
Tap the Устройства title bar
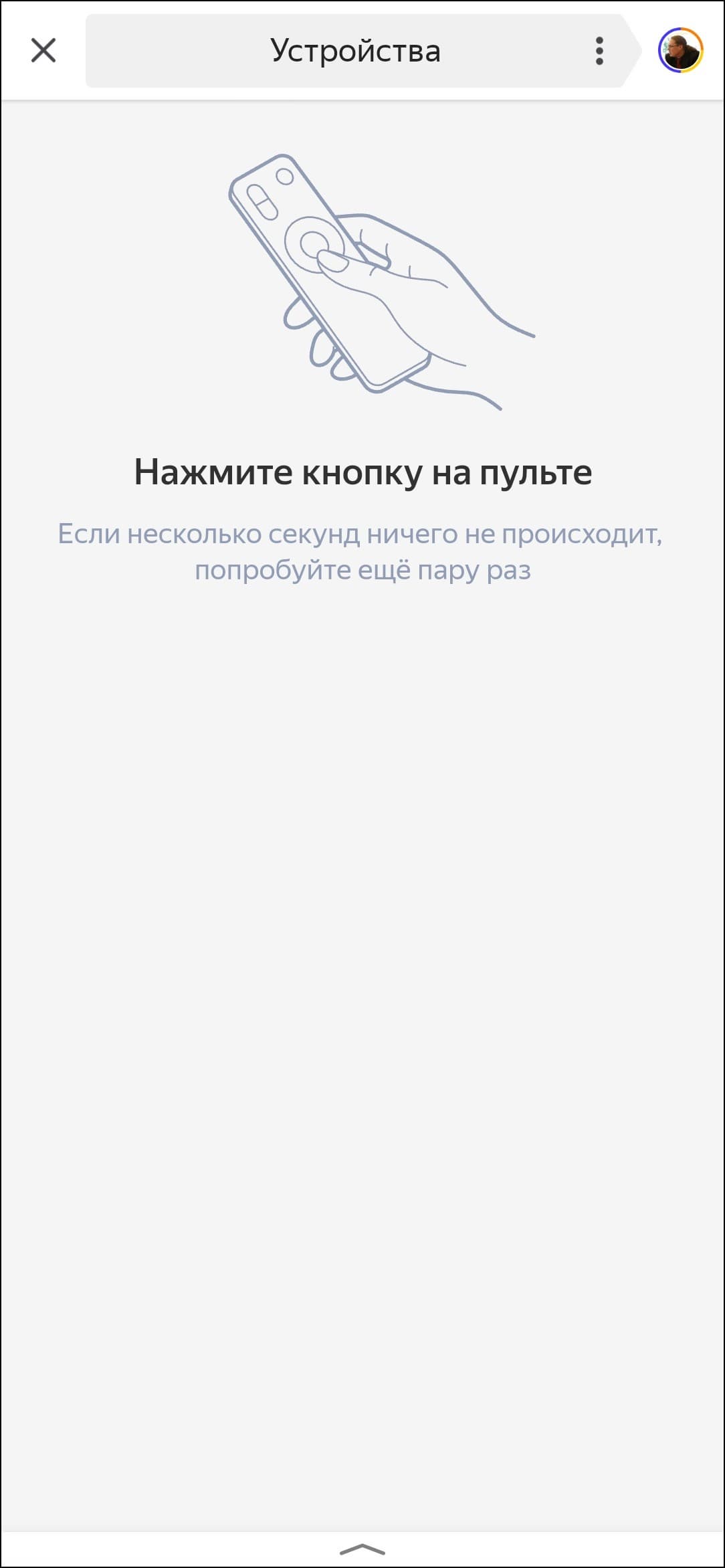tap(355, 51)
